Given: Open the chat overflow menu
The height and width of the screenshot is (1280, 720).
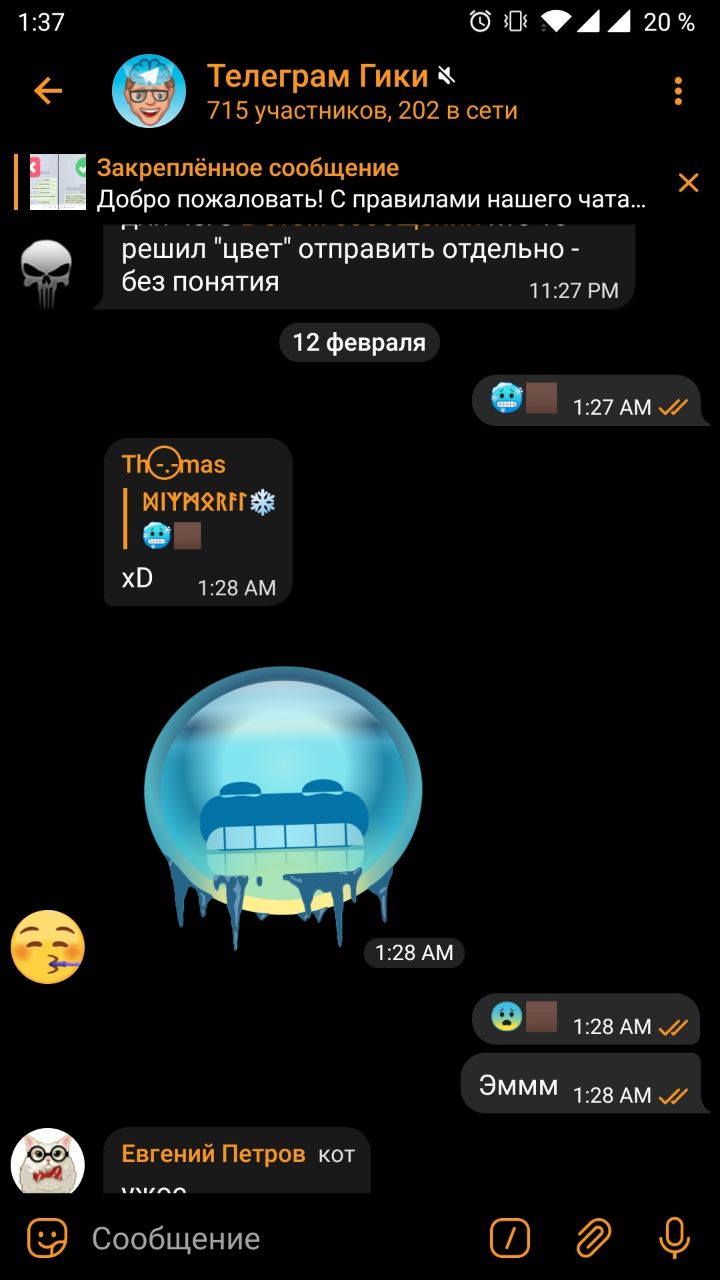Looking at the screenshot, I should pyautogui.click(x=678, y=92).
